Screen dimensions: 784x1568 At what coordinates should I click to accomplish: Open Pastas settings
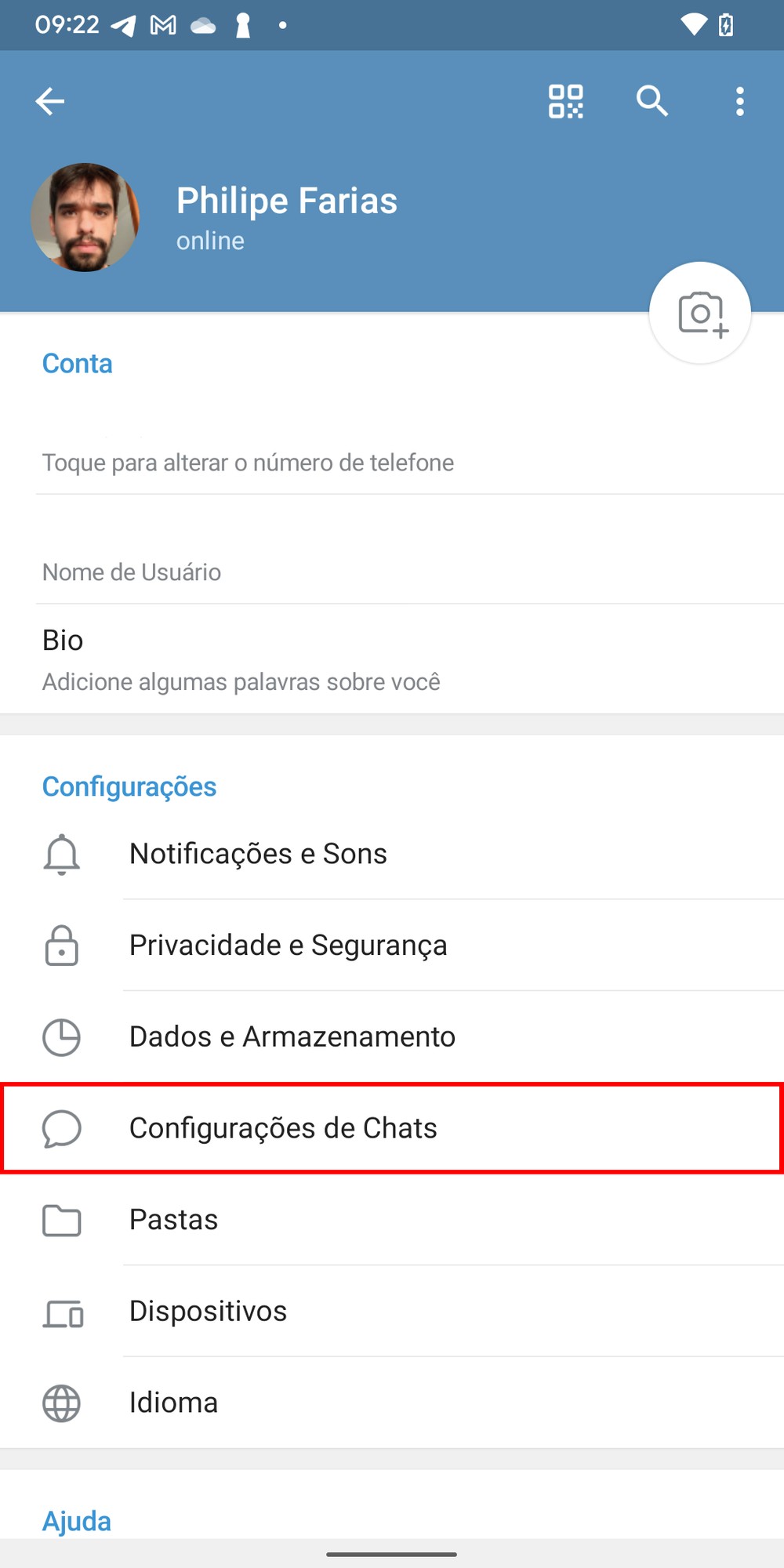(x=173, y=1220)
